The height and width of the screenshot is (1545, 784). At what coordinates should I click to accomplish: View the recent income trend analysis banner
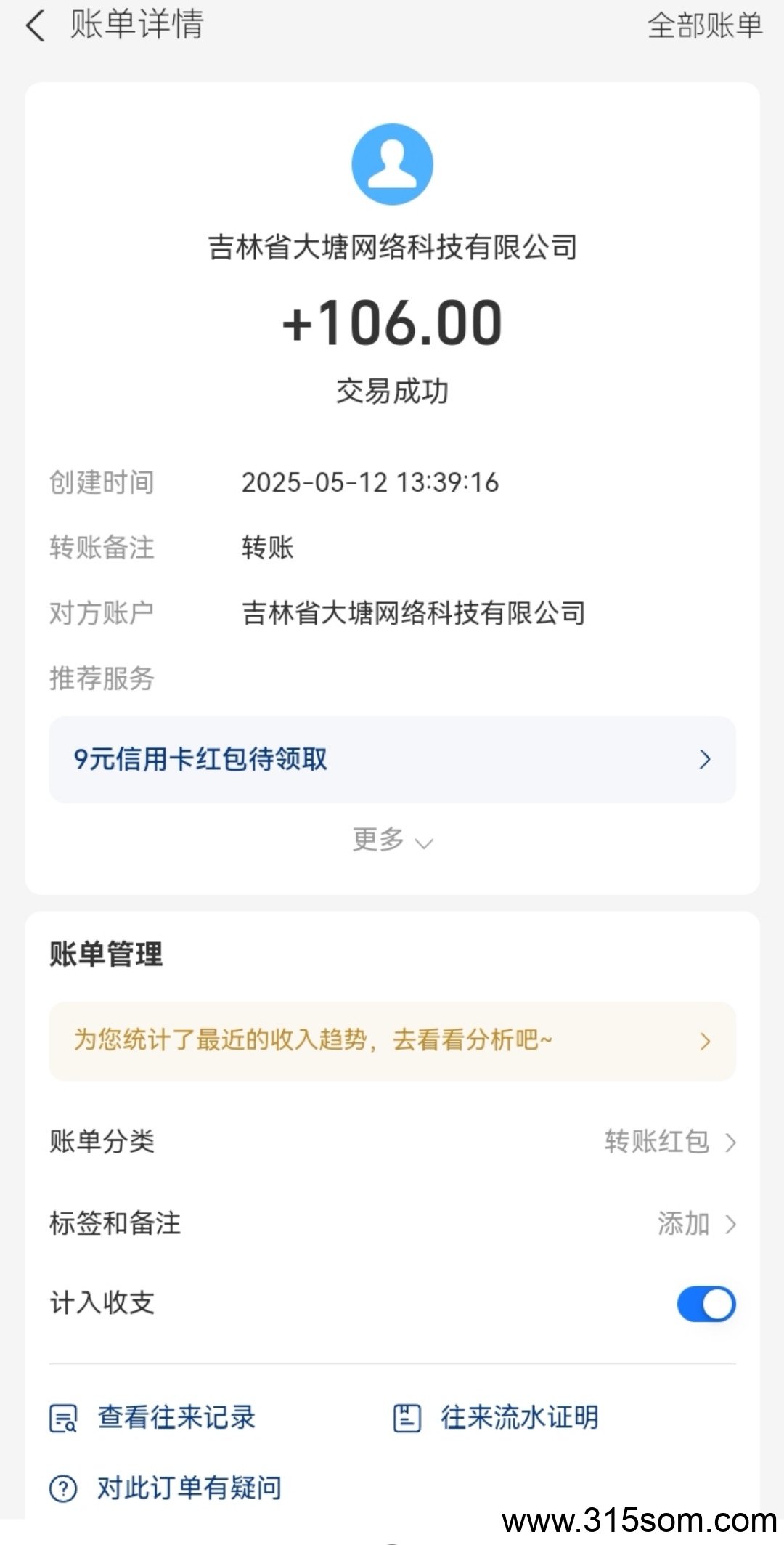(392, 1040)
